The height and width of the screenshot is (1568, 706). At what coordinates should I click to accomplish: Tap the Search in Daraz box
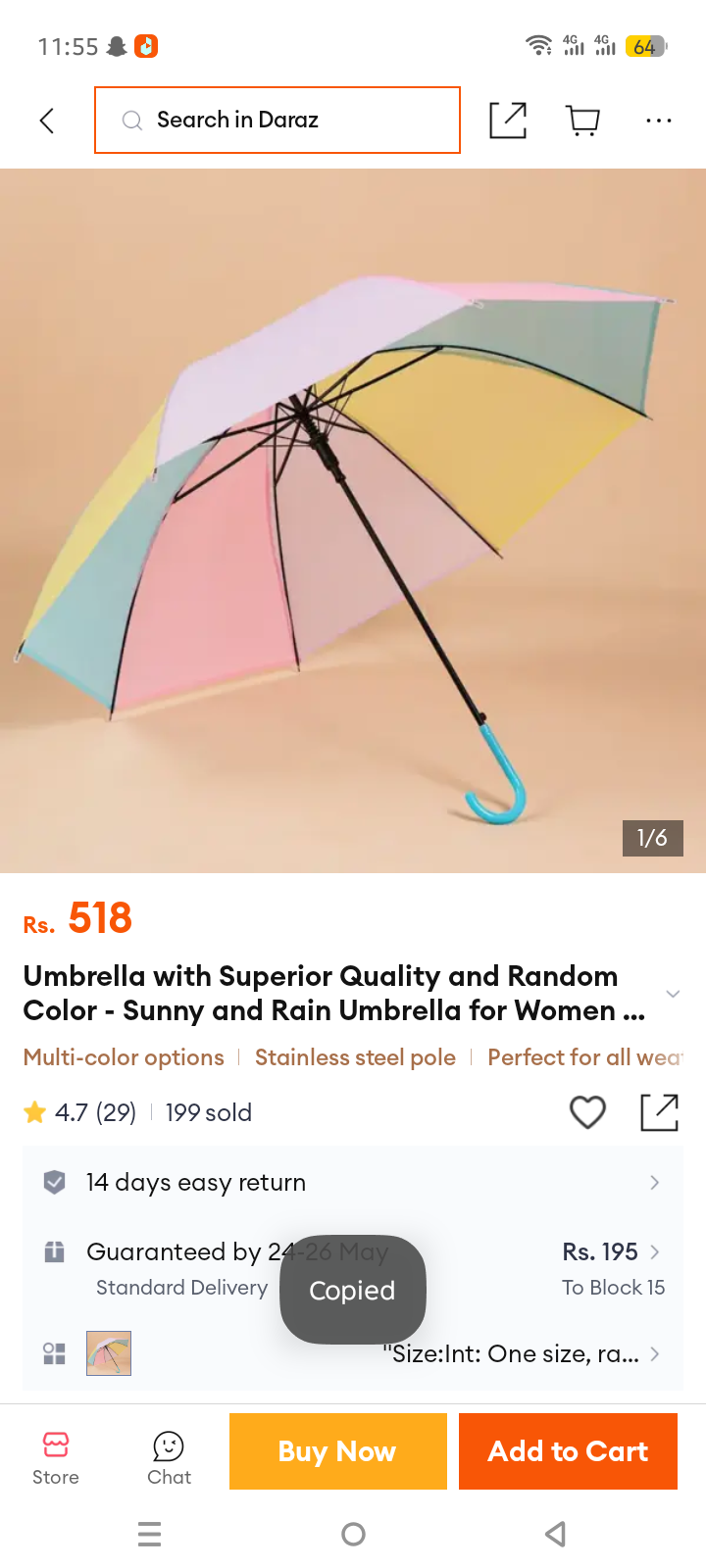click(277, 120)
